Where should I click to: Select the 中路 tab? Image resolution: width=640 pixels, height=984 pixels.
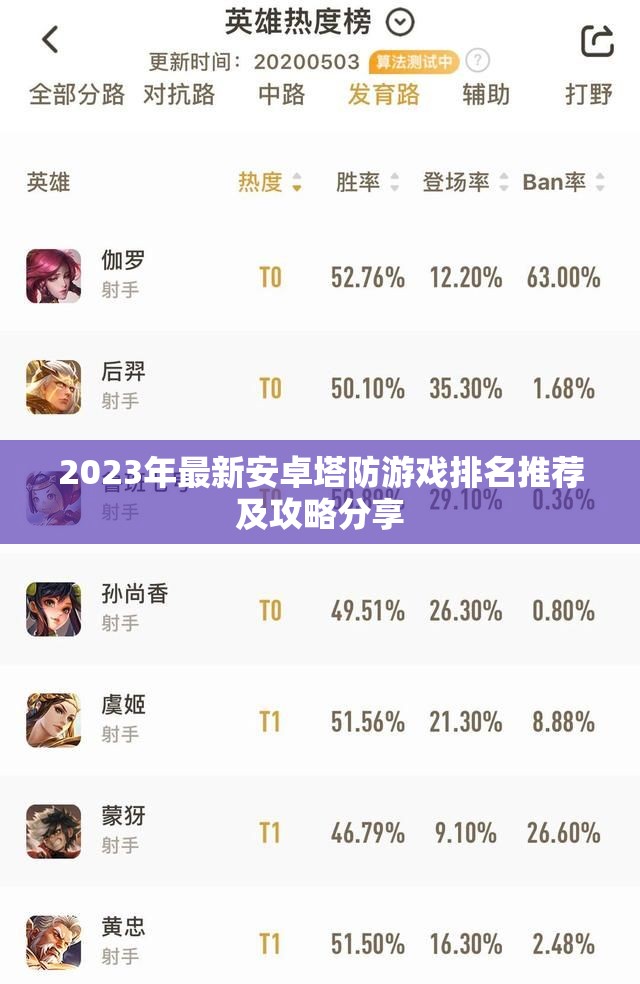point(282,95)
